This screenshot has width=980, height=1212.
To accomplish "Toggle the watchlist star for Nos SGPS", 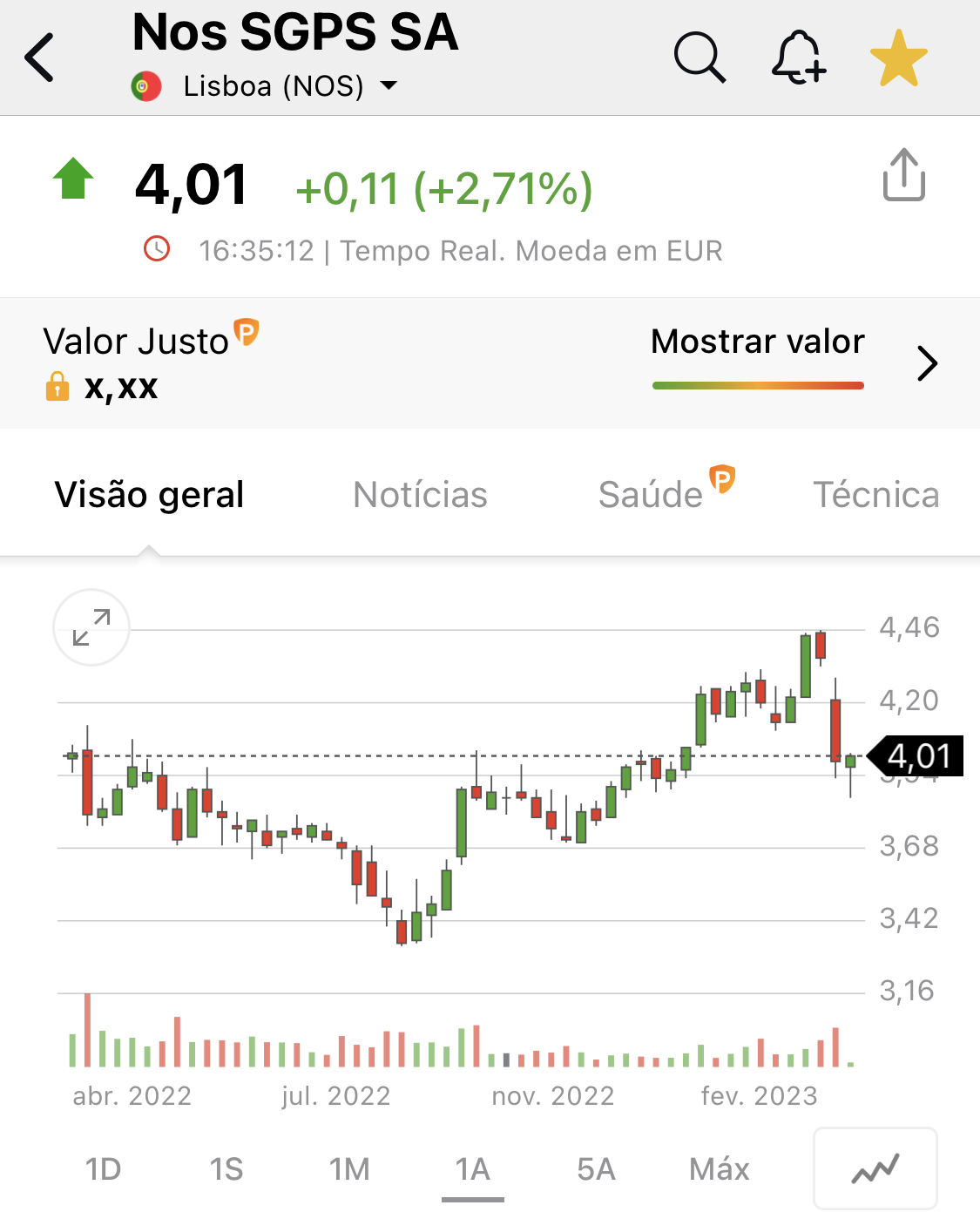I will point(898,58).
